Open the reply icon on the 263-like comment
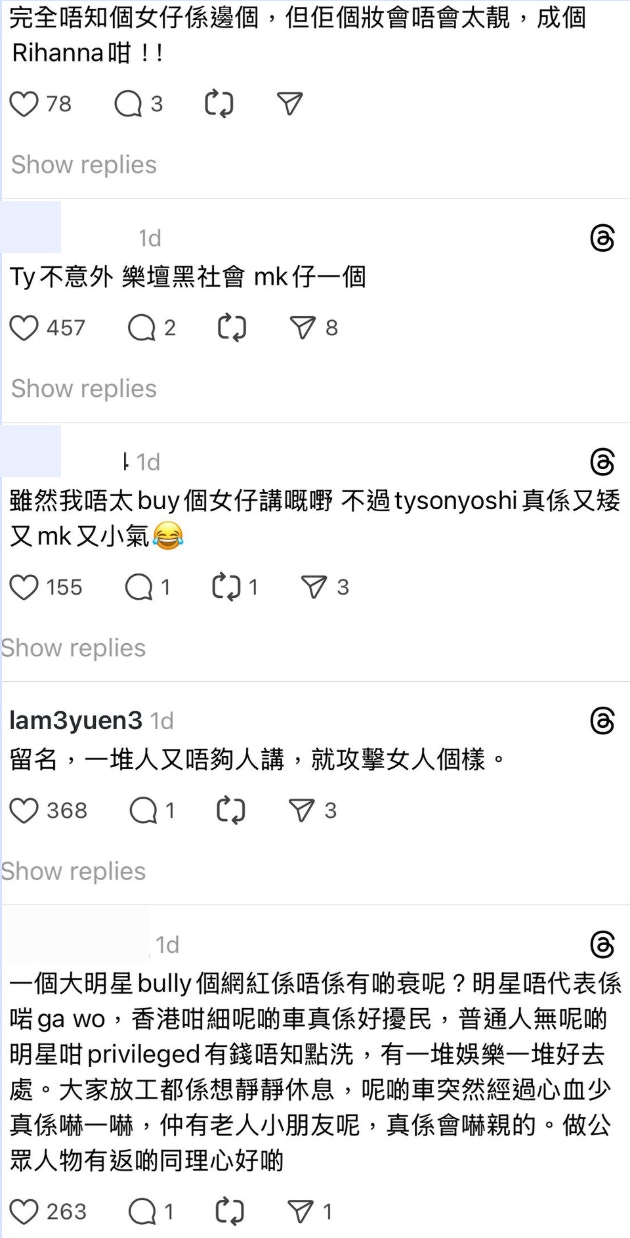 [x=141, y=1212]
